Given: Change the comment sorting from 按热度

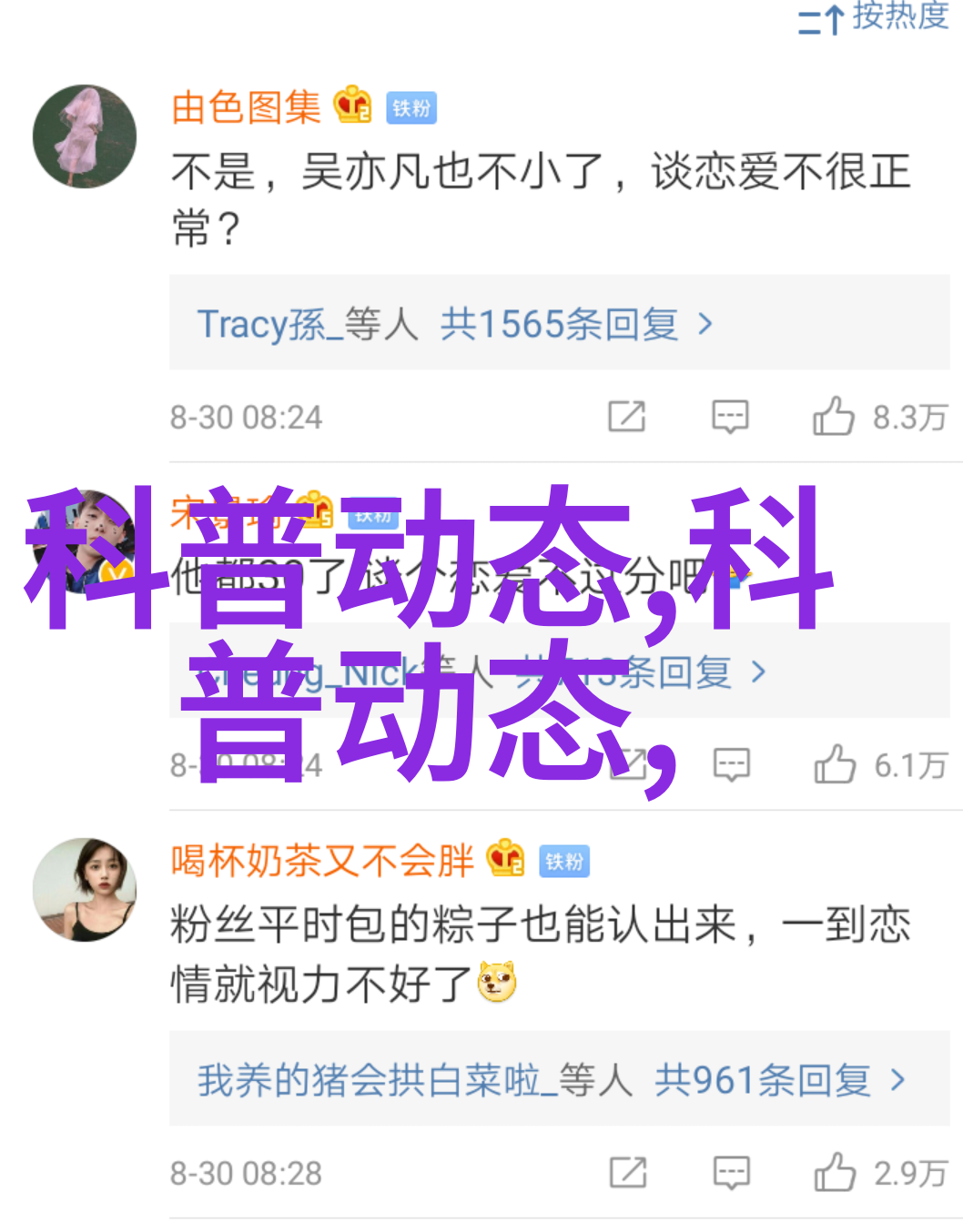Looking at the screenshot, I should coord(874,18).
